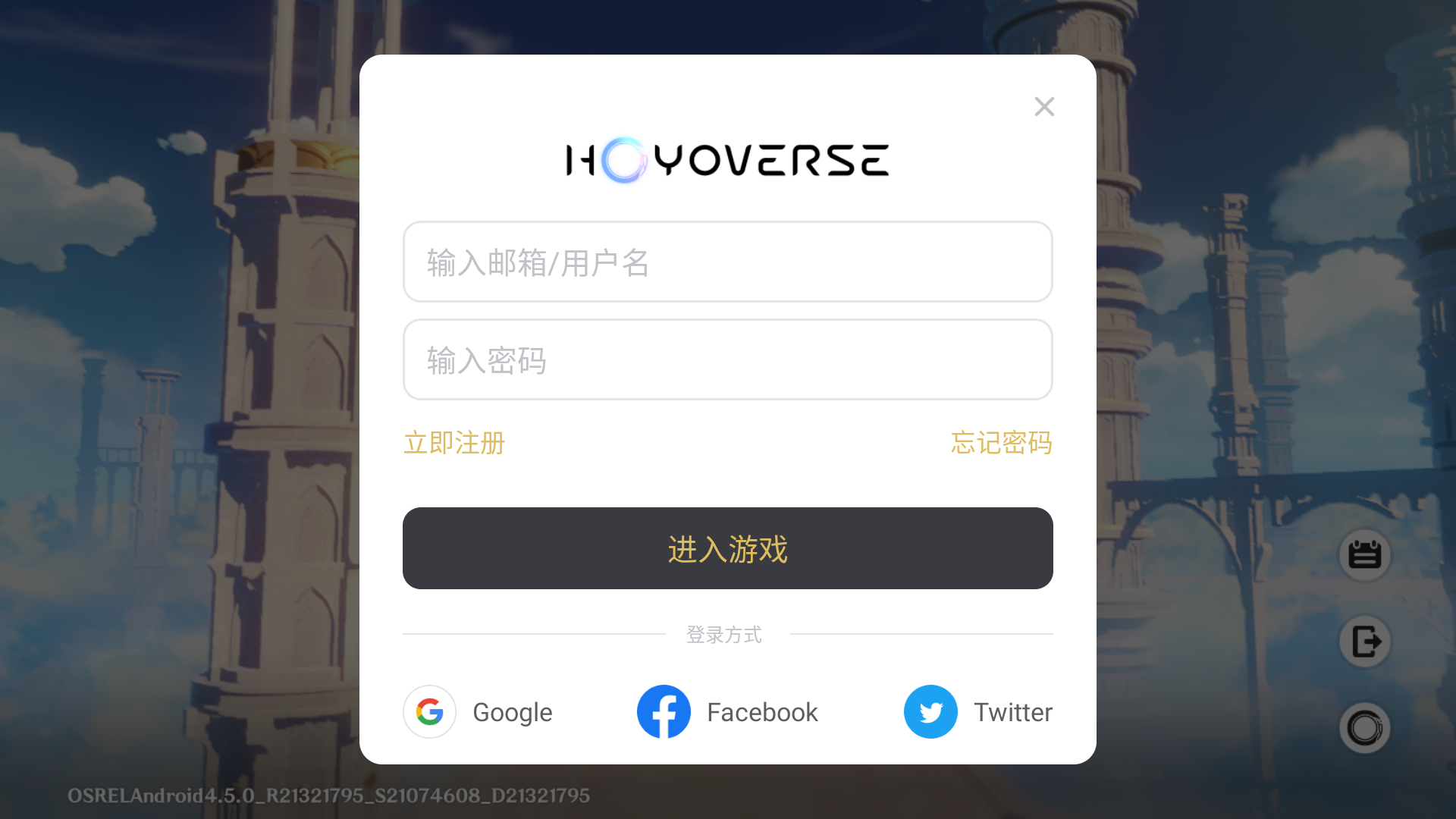Sign in with Twitter
The image size is (1456, 819).
[x=977, y=712]
